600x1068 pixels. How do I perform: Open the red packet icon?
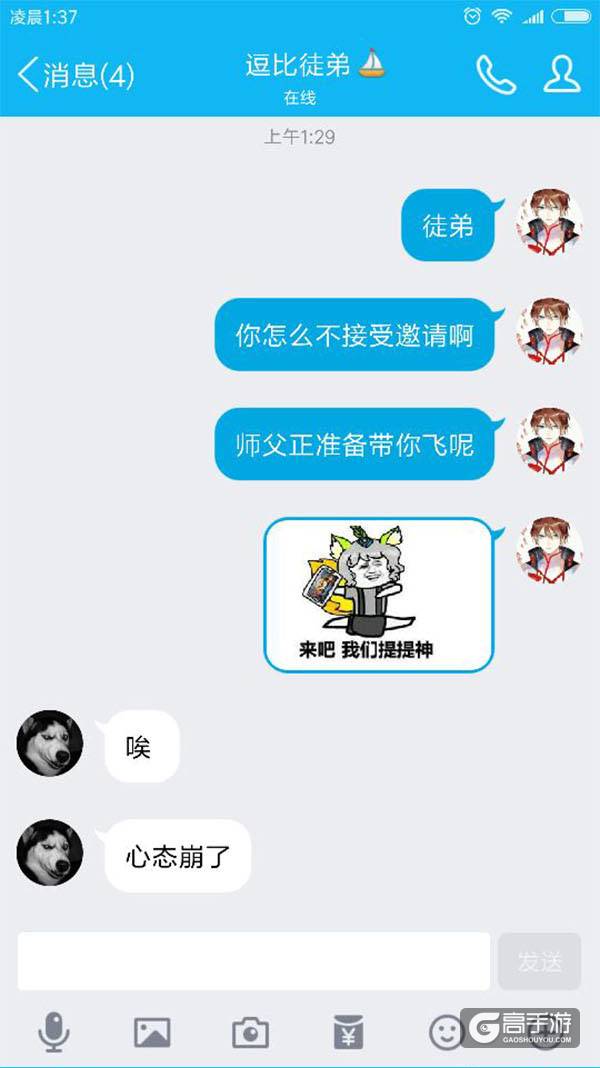(x=348, y=1031)
